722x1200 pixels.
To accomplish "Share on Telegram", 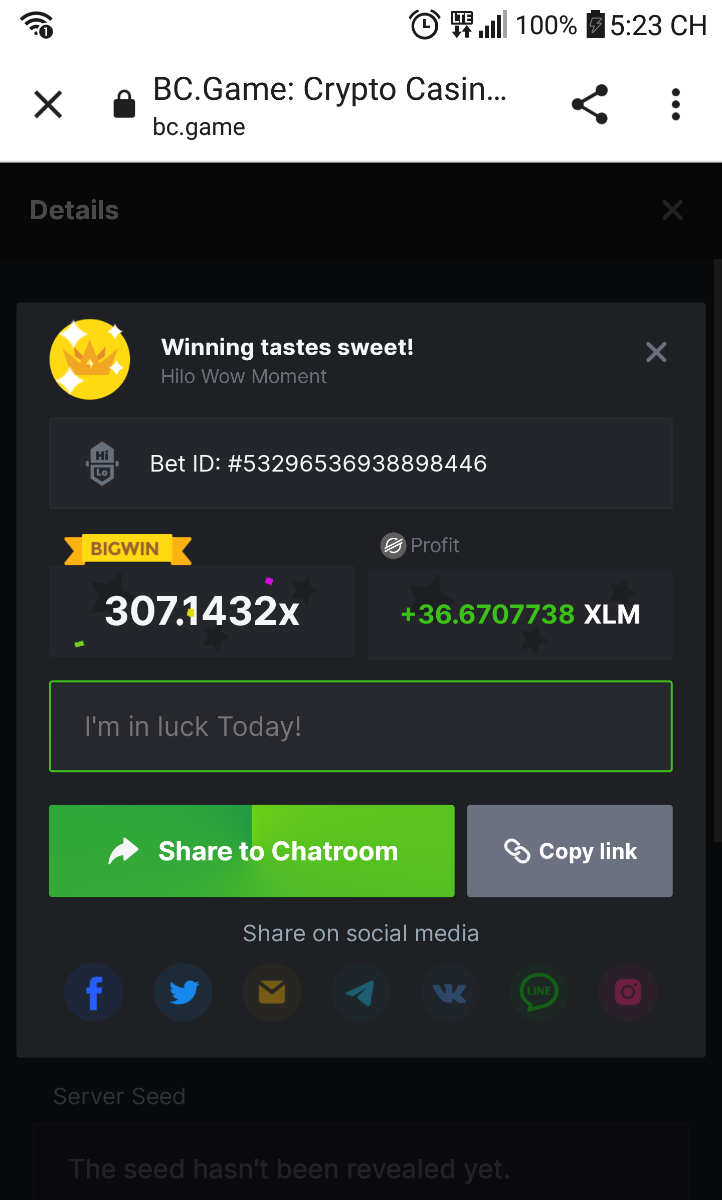I will (361, 993).
